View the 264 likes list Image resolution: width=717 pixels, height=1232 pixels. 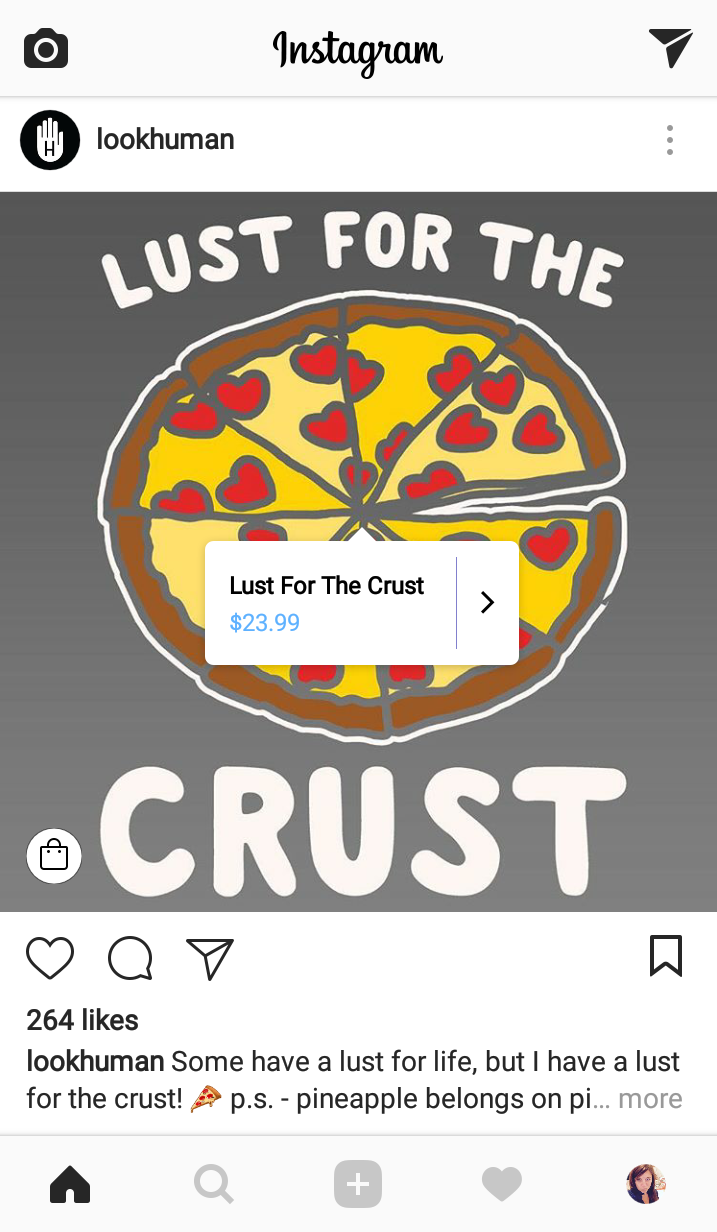82,1020
